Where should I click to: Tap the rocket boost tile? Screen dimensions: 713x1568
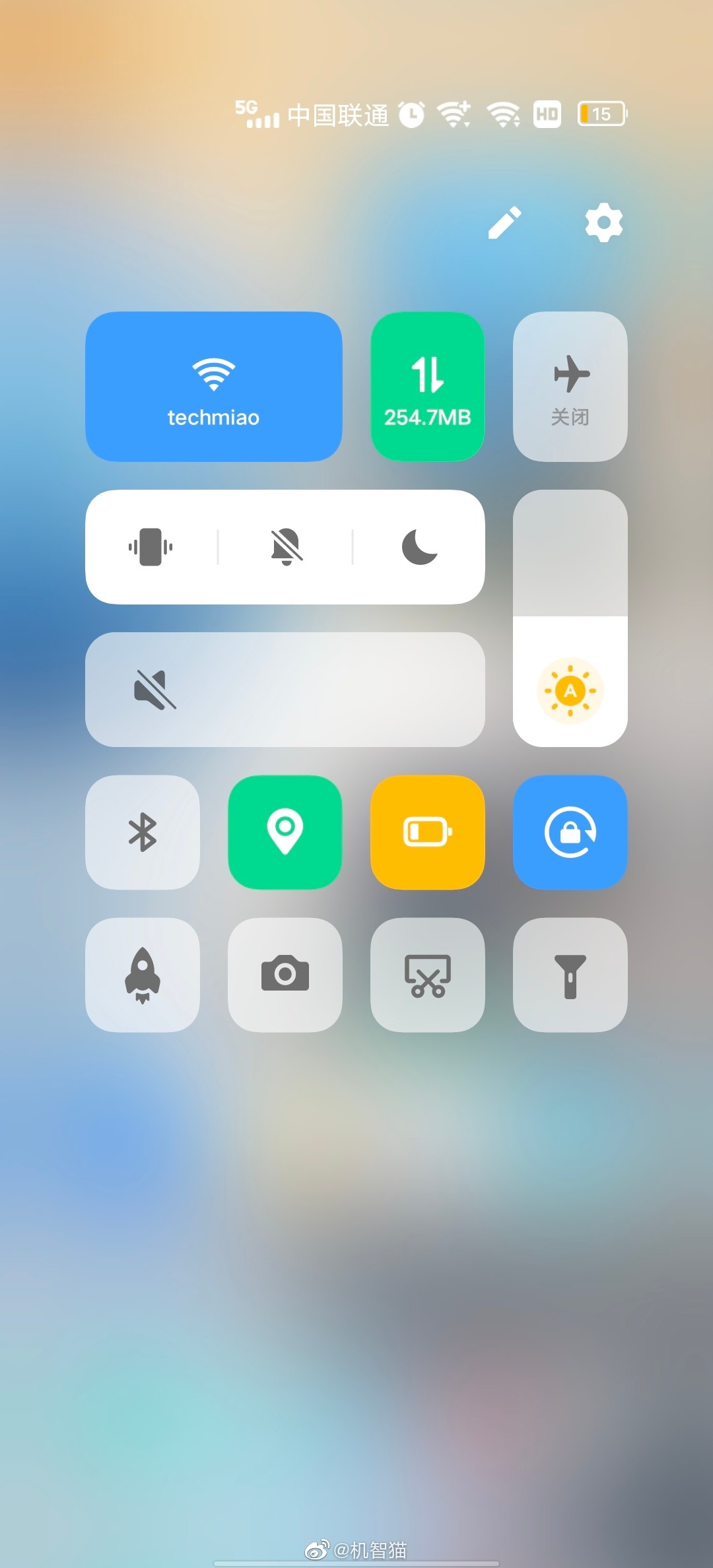click(143, 975)
